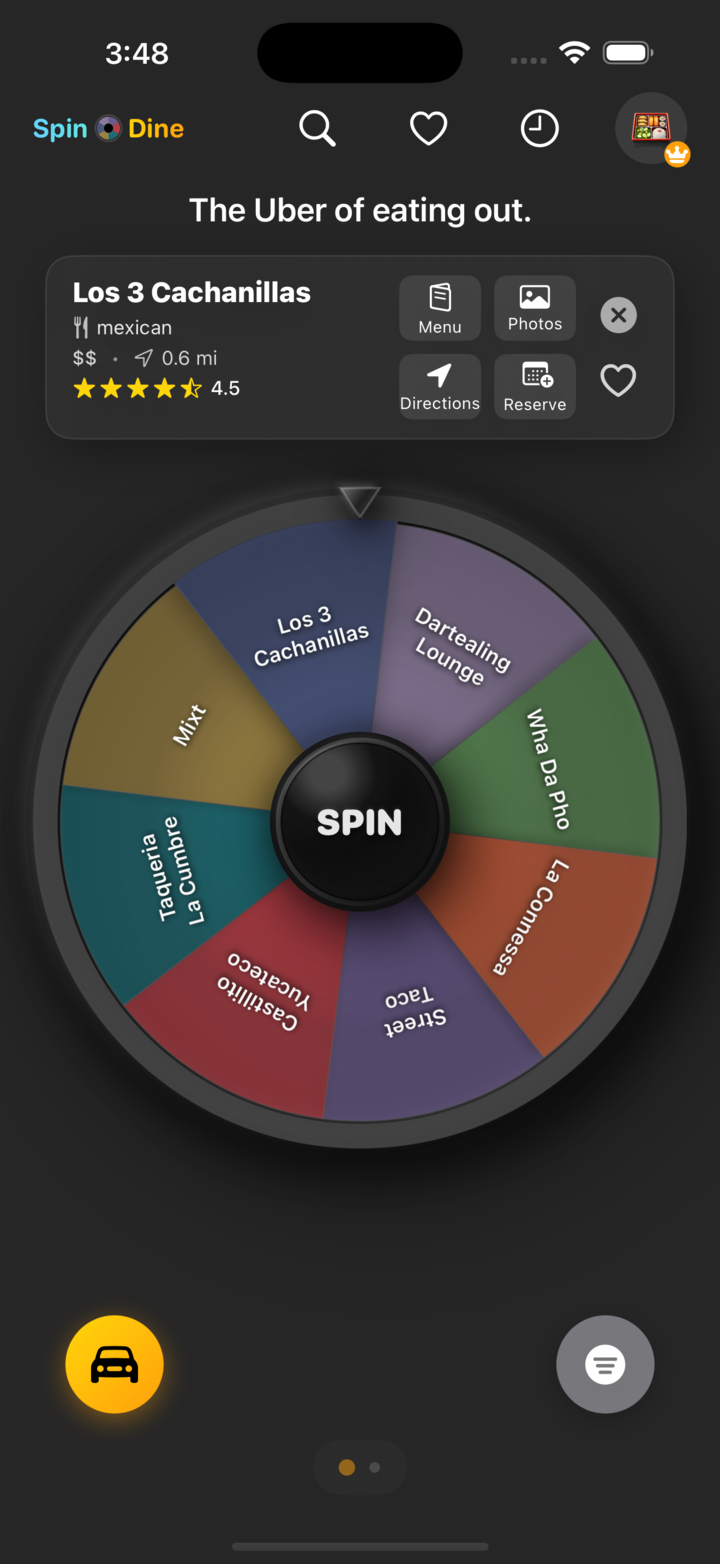Switch to the second page dot

pyautogui.click(x=374, y=1467)
